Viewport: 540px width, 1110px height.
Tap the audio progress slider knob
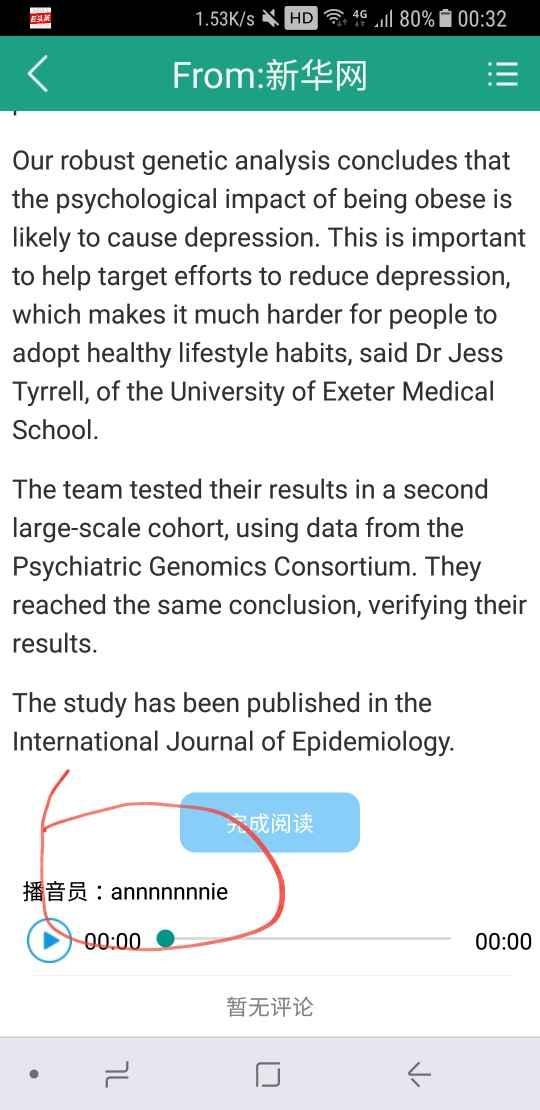pyautogui.click(x=165, y=939)
